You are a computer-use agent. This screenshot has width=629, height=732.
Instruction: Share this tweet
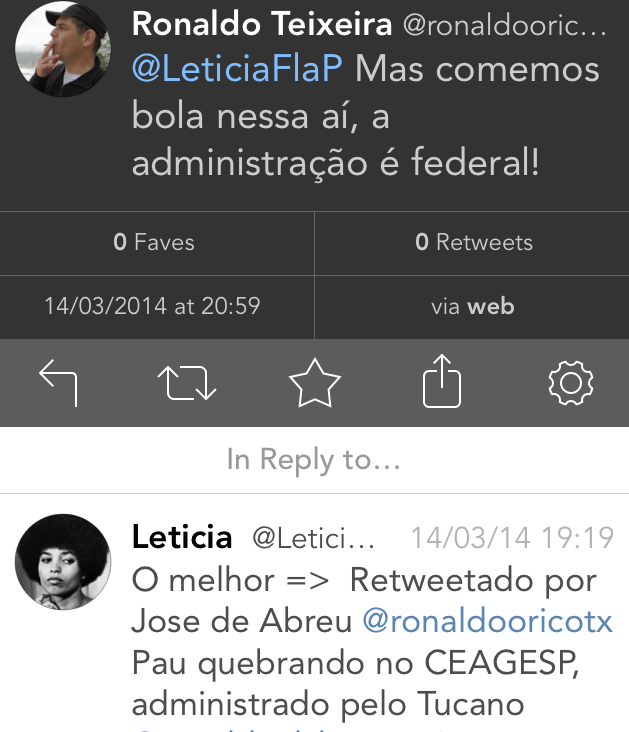click(x=442, y=383)
